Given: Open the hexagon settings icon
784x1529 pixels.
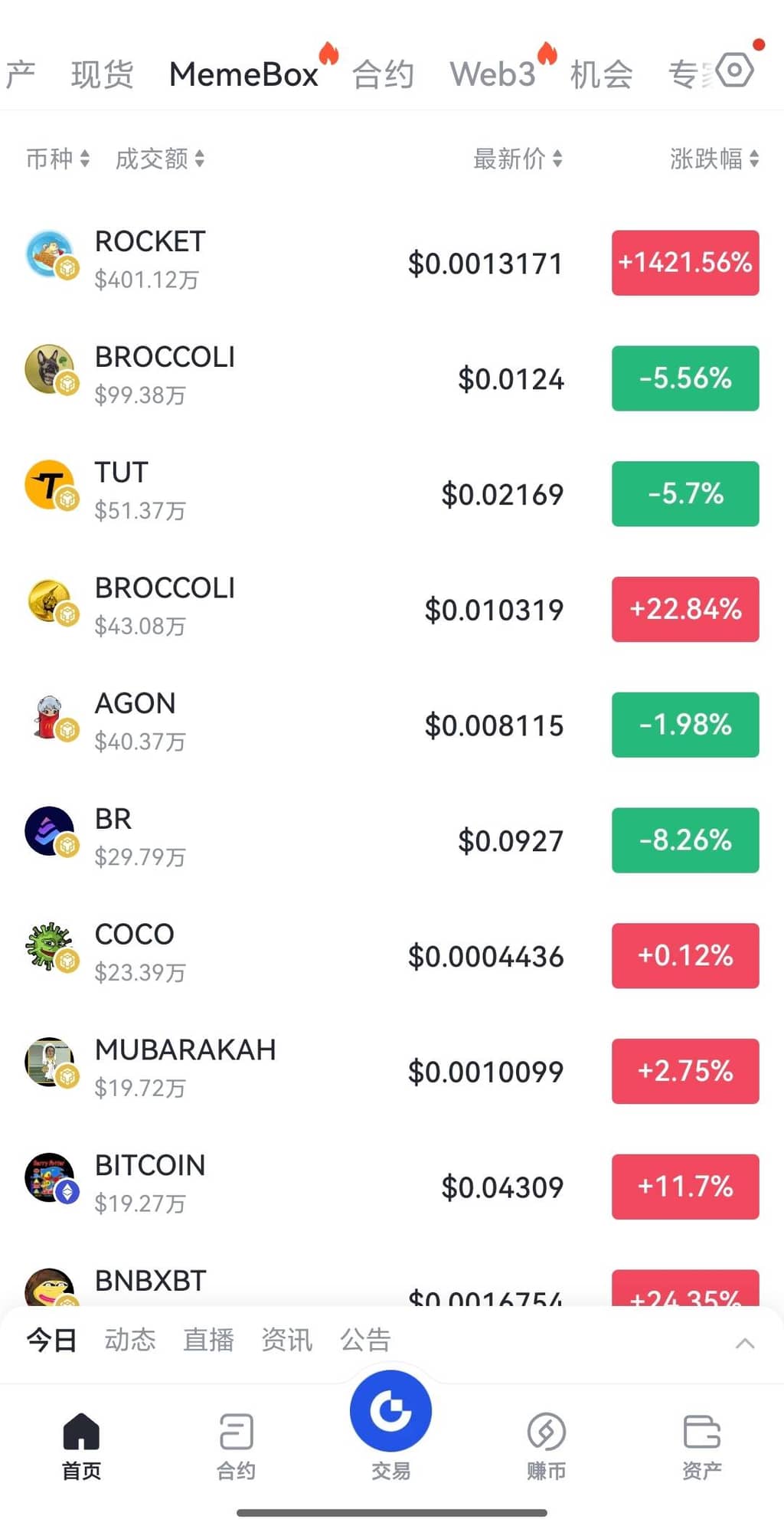Looking at the screenshot, I should click(733, 70).
